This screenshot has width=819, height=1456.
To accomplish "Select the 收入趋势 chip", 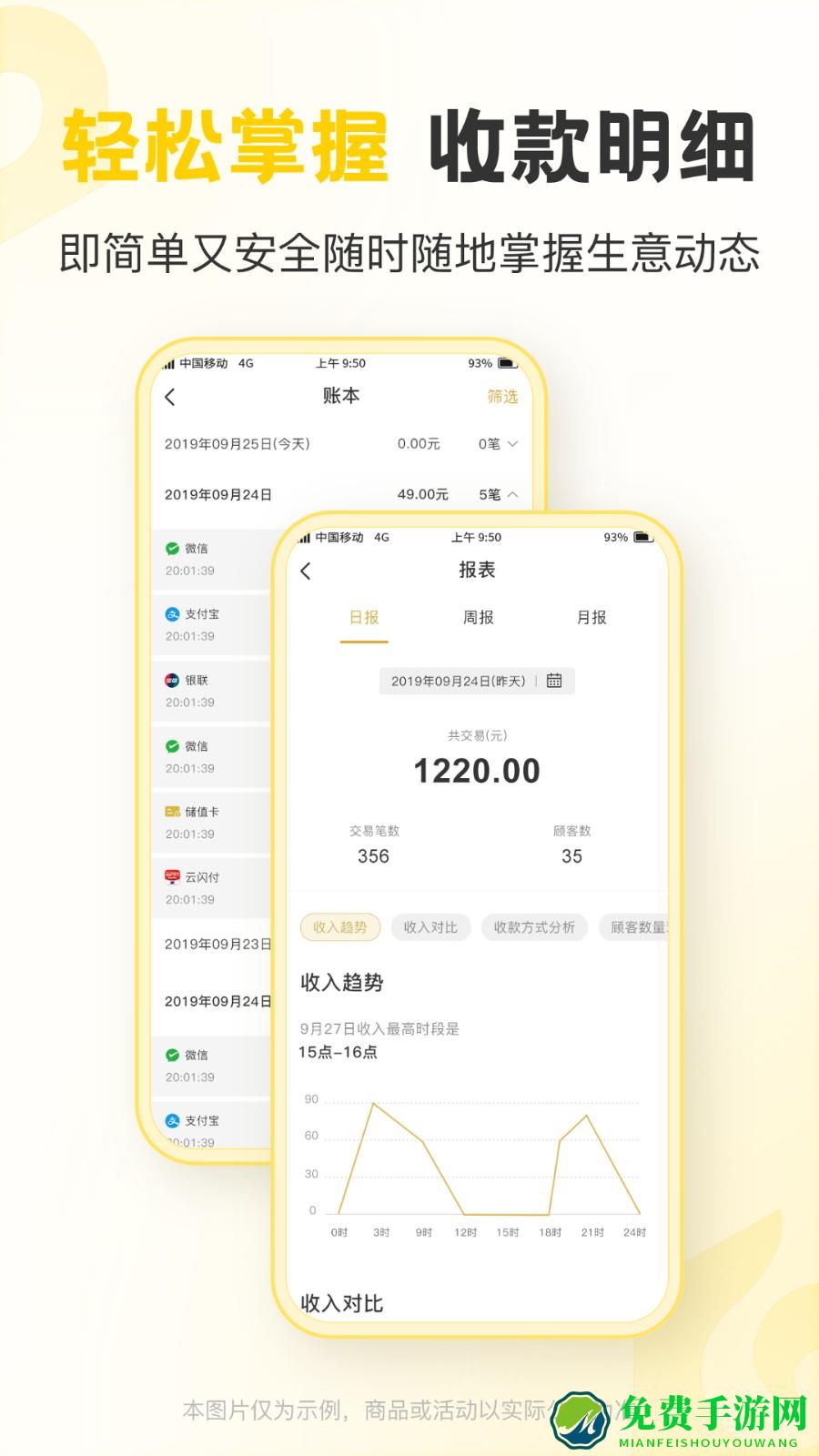I will point(339,928).
